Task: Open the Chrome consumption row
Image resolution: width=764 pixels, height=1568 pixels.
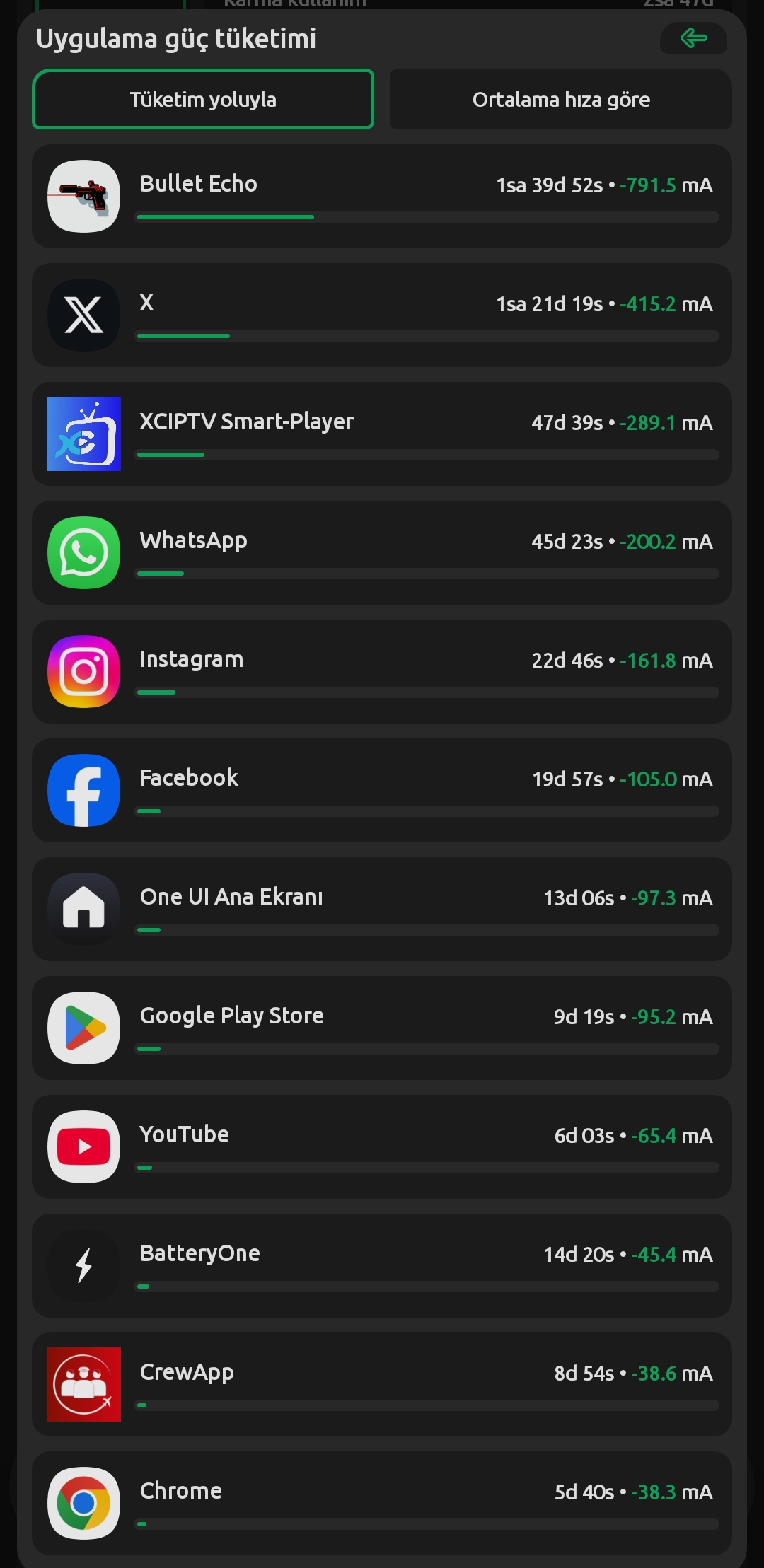Action: coord(382,1504)
